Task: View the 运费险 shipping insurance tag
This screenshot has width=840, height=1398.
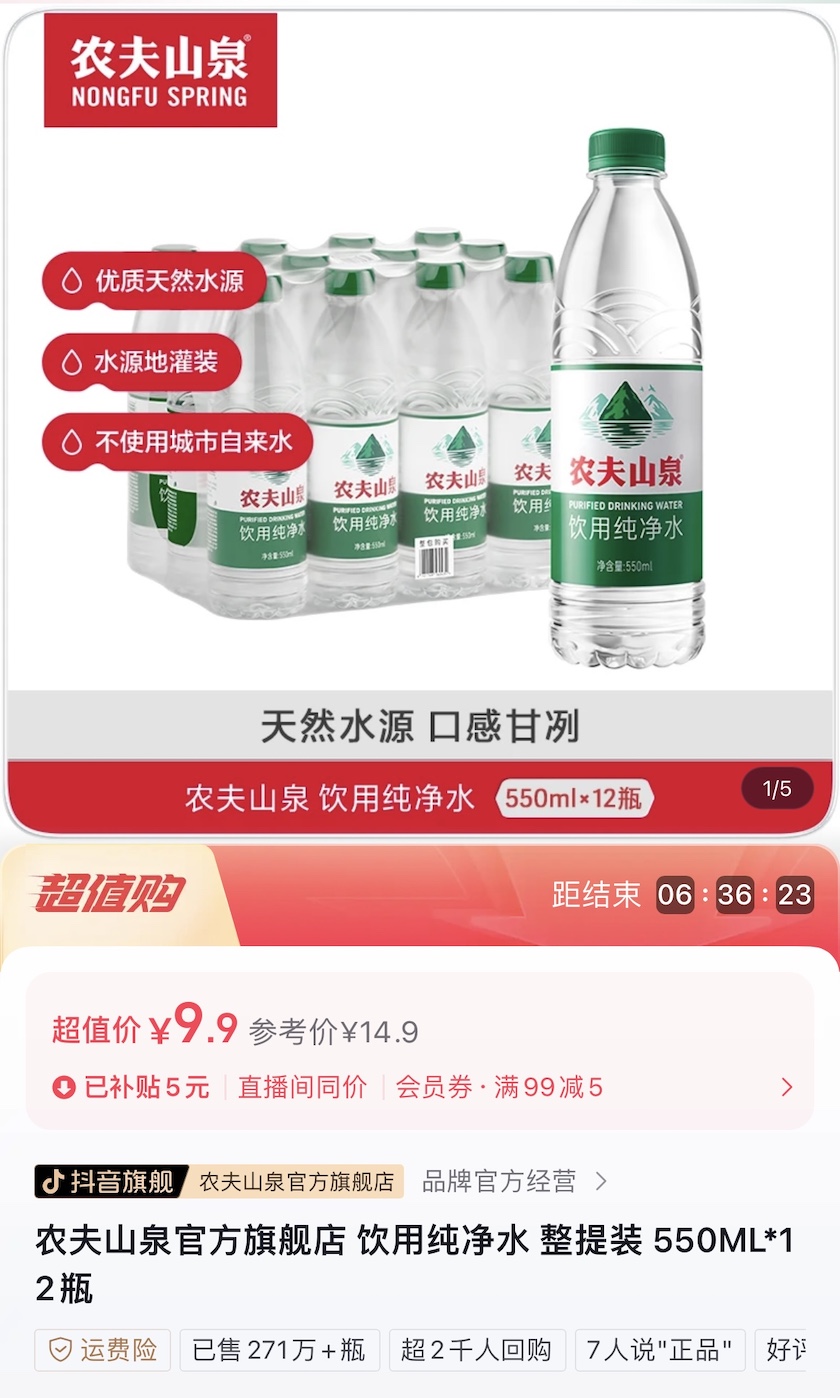Action: (x=103, y=1350)
